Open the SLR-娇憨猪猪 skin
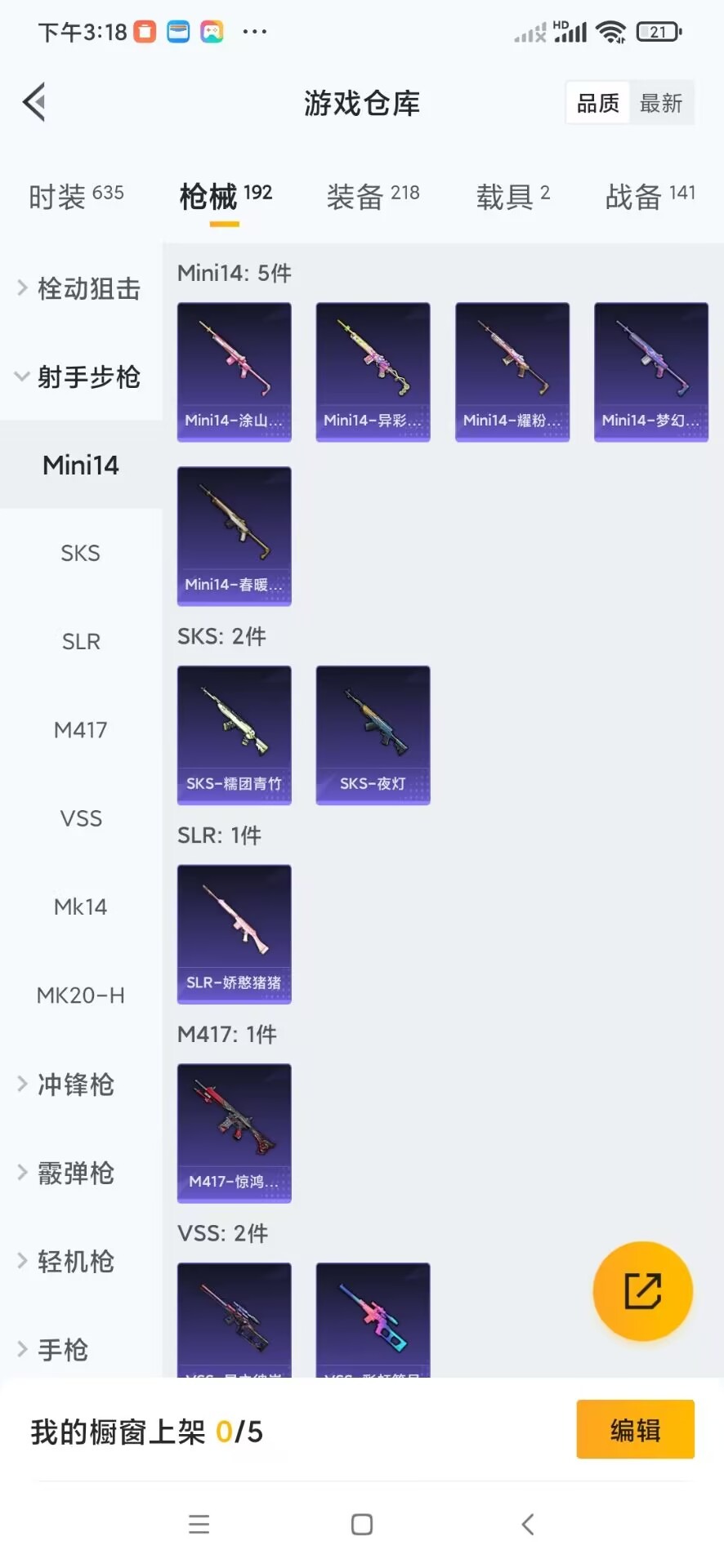The width and height of the screenshot is (724, 1568). pos(234,934)
